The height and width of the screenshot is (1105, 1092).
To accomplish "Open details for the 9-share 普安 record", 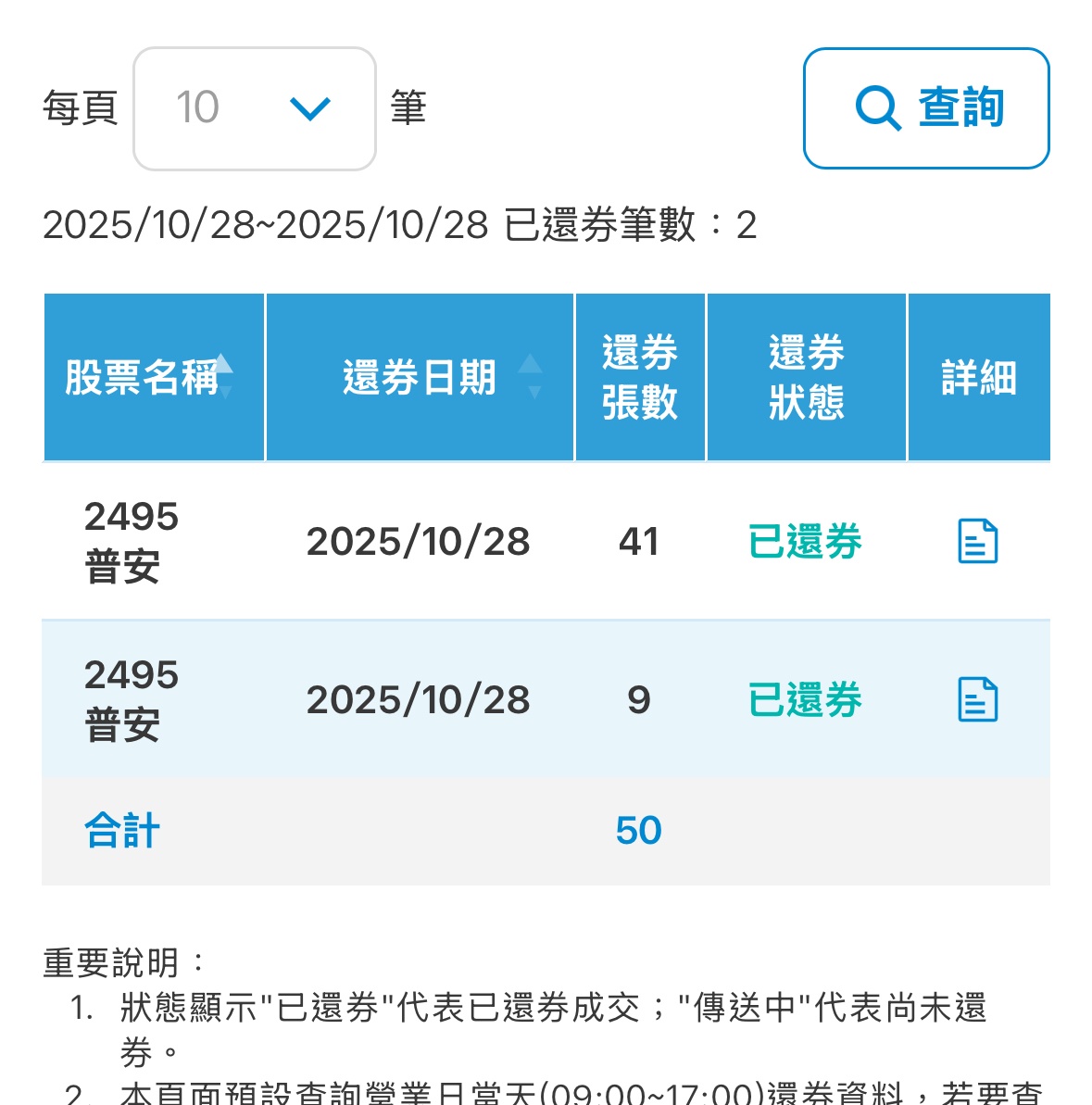I will coord(977,700).
